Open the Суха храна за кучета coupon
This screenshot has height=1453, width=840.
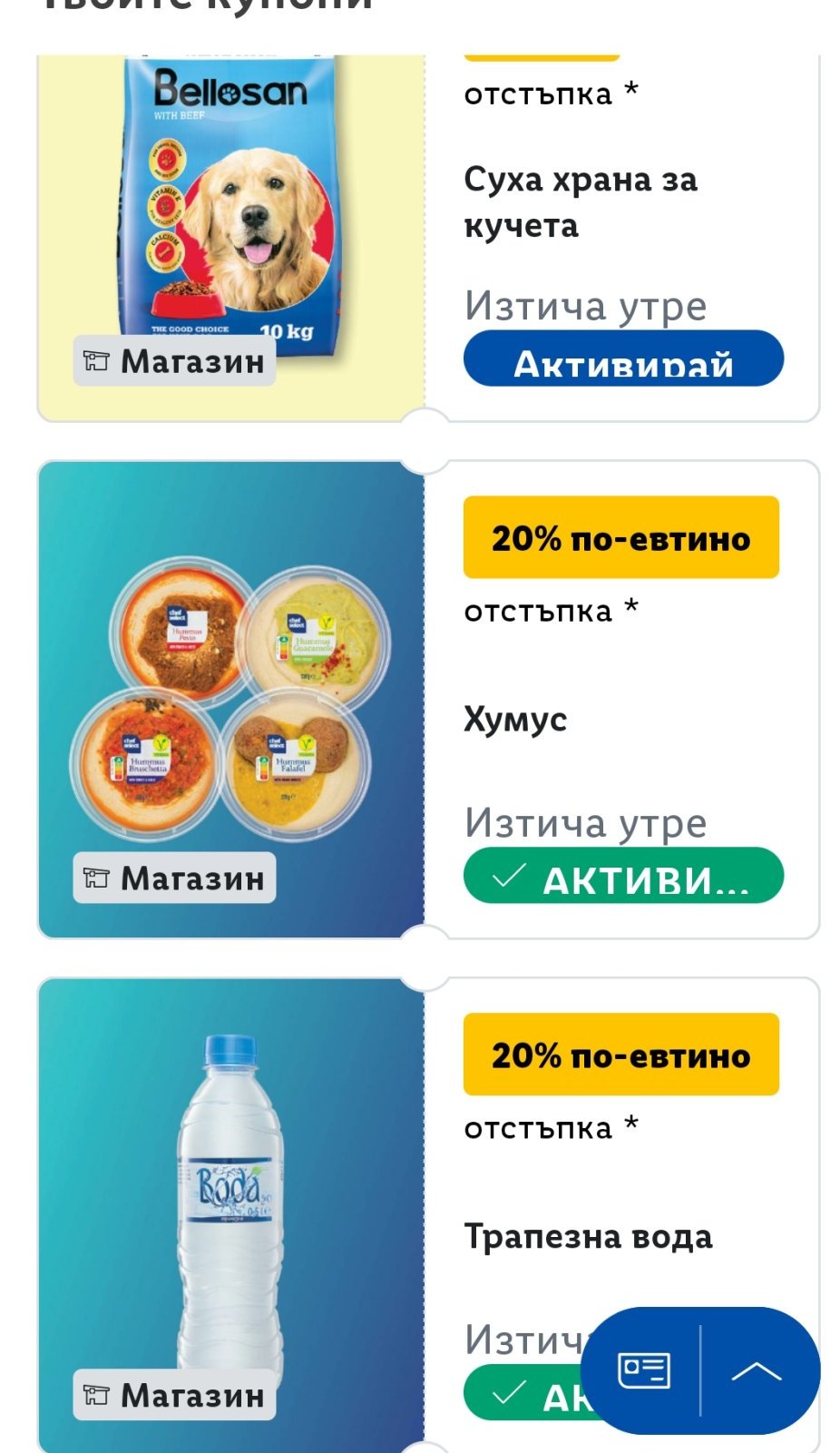pyautogui.click(x=581, y=201)
